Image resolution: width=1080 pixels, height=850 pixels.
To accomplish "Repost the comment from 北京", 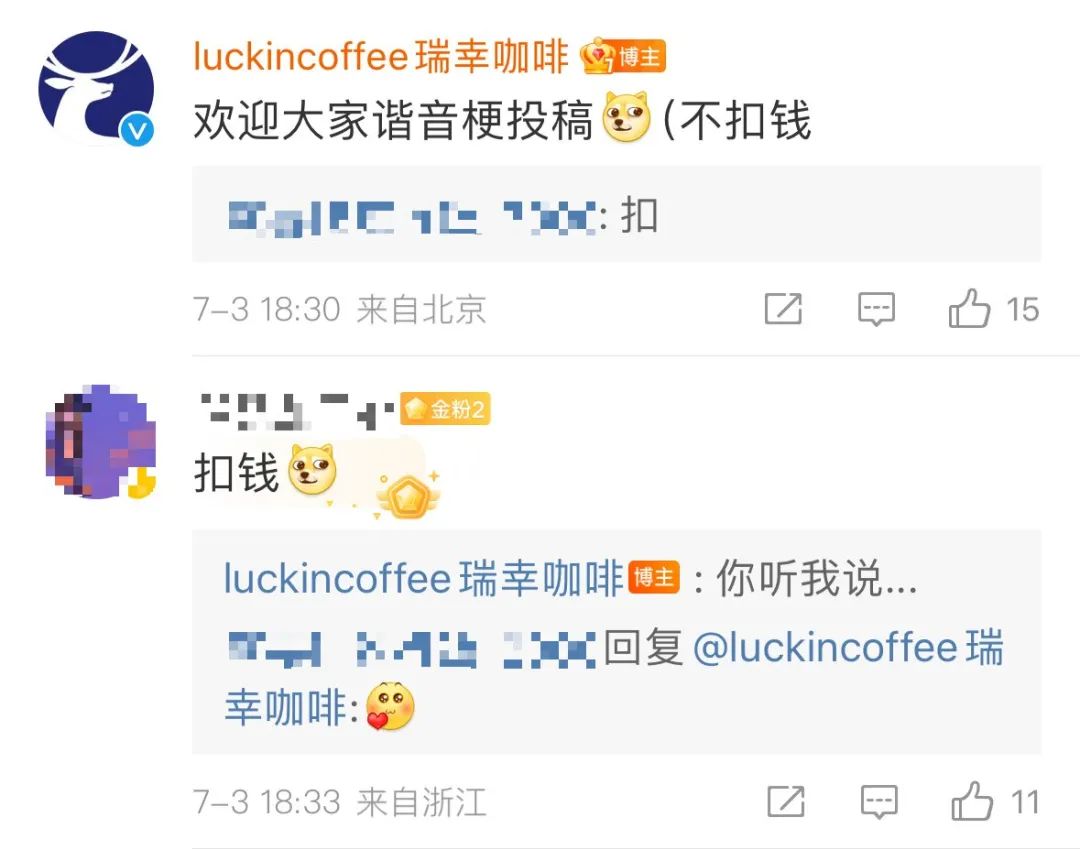I will tap(783, 309).
